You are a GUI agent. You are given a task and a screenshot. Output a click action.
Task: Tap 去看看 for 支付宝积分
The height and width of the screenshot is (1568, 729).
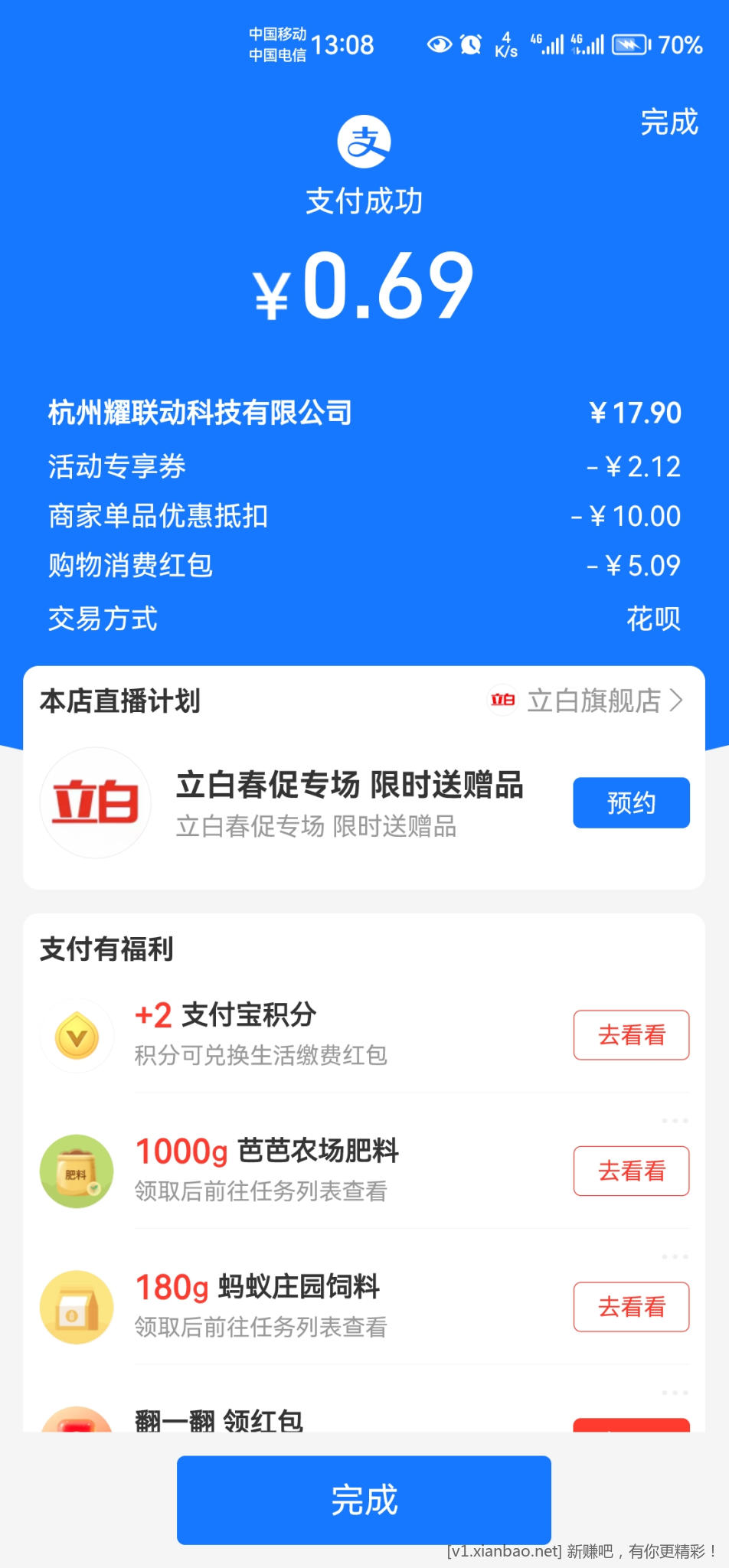631,1035
